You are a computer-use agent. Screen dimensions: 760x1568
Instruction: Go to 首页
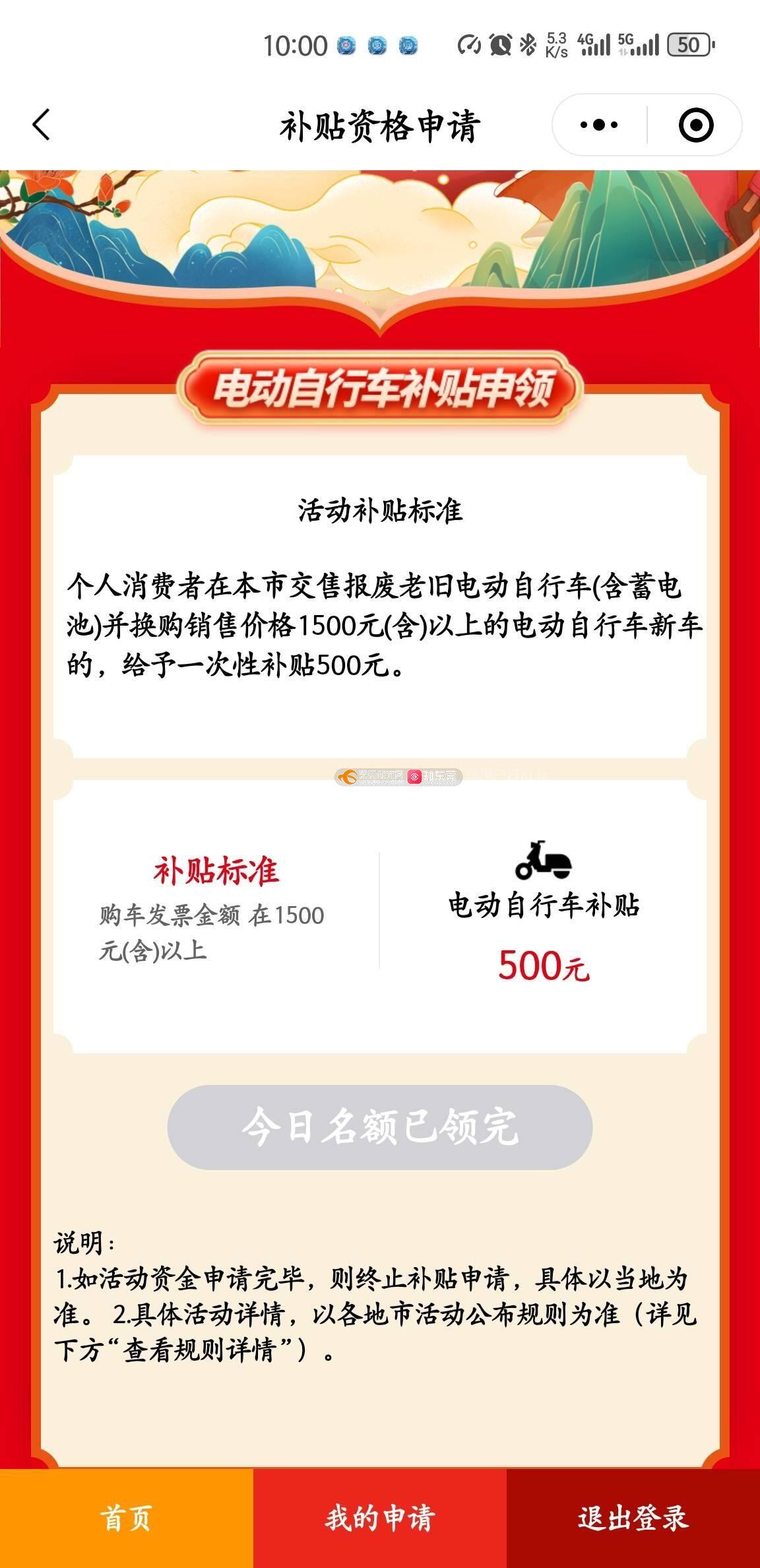126,1518
